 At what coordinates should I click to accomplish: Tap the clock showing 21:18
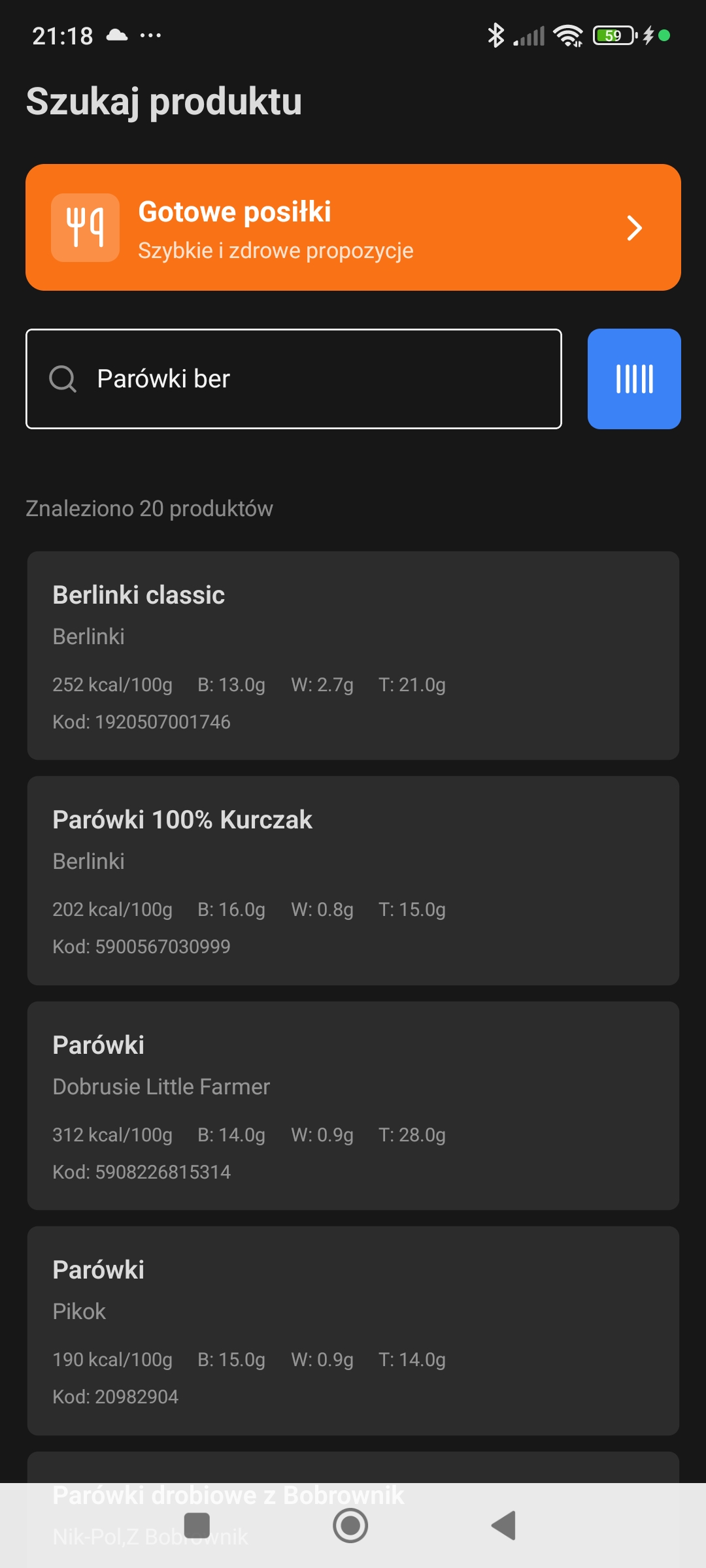[x=63, y=36]
